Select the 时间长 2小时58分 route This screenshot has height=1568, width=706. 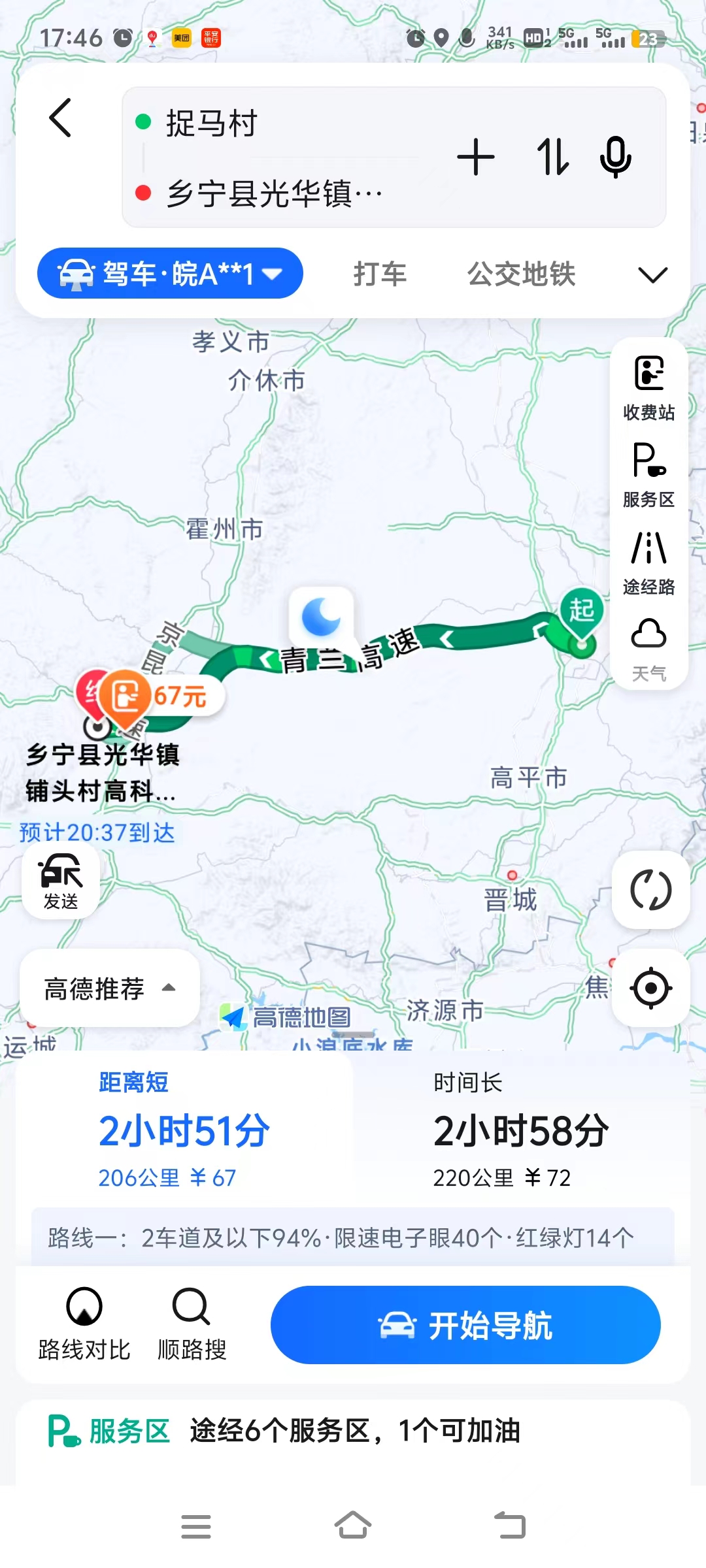coord(520,1130)
